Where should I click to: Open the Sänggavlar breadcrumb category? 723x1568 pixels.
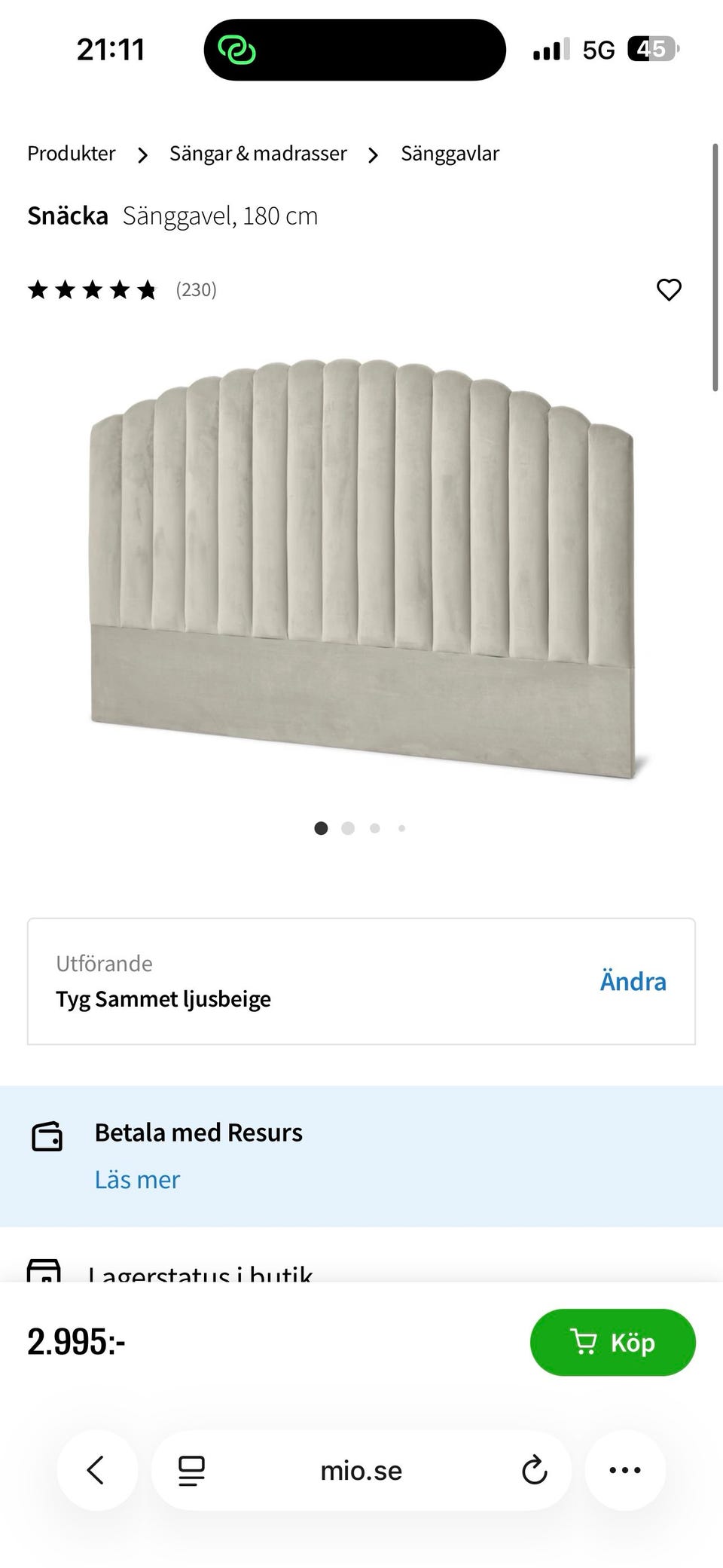[x=450, y=153]
